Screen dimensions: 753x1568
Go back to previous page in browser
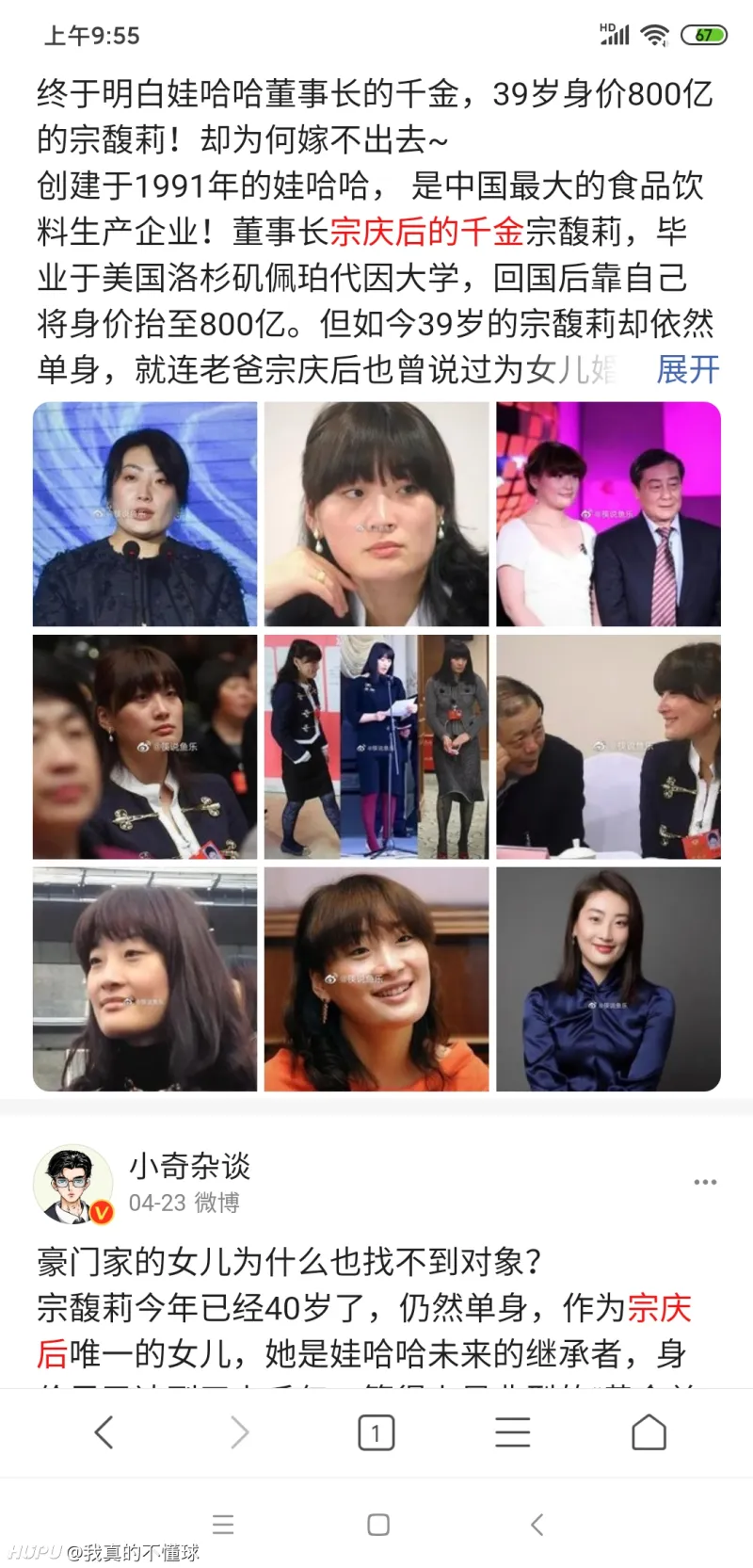coord(104,1432)
